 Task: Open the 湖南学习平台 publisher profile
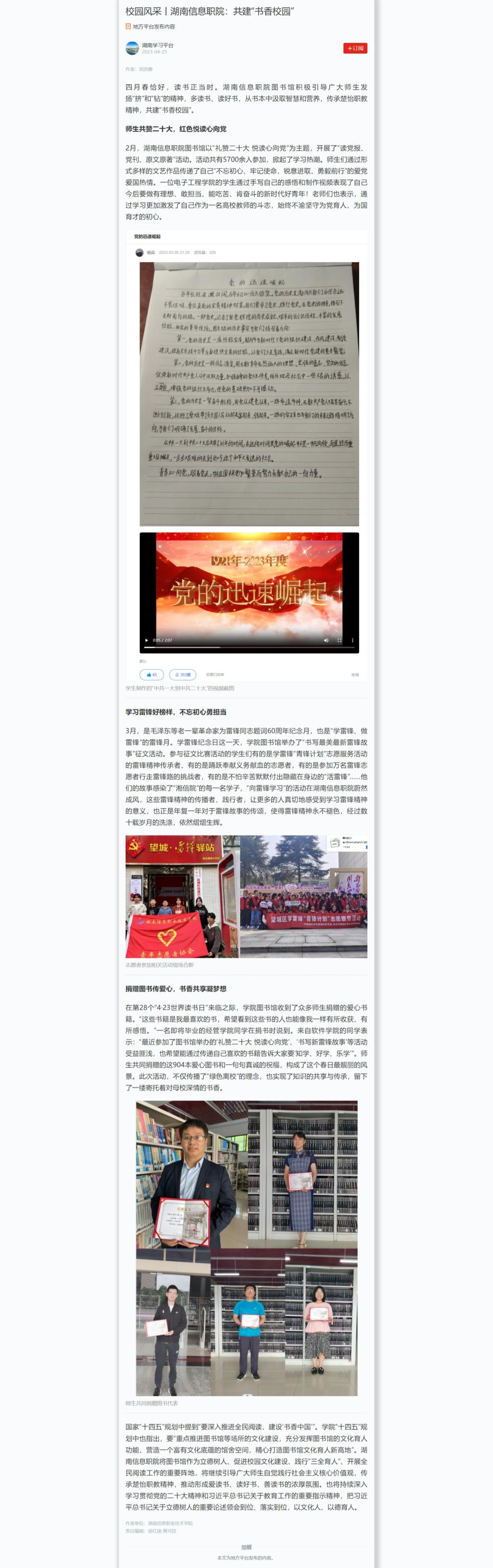(157, 45)
